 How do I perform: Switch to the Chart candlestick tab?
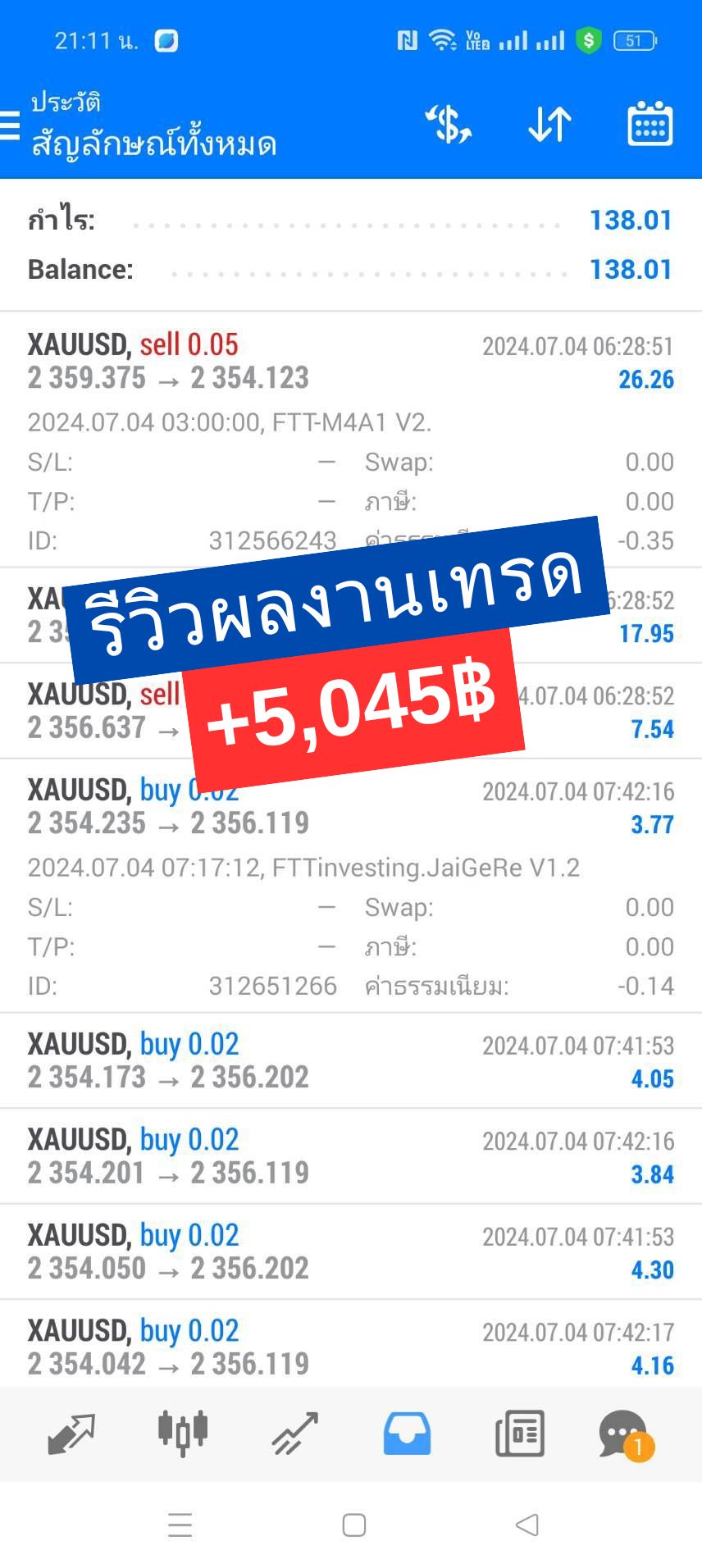183,1433
